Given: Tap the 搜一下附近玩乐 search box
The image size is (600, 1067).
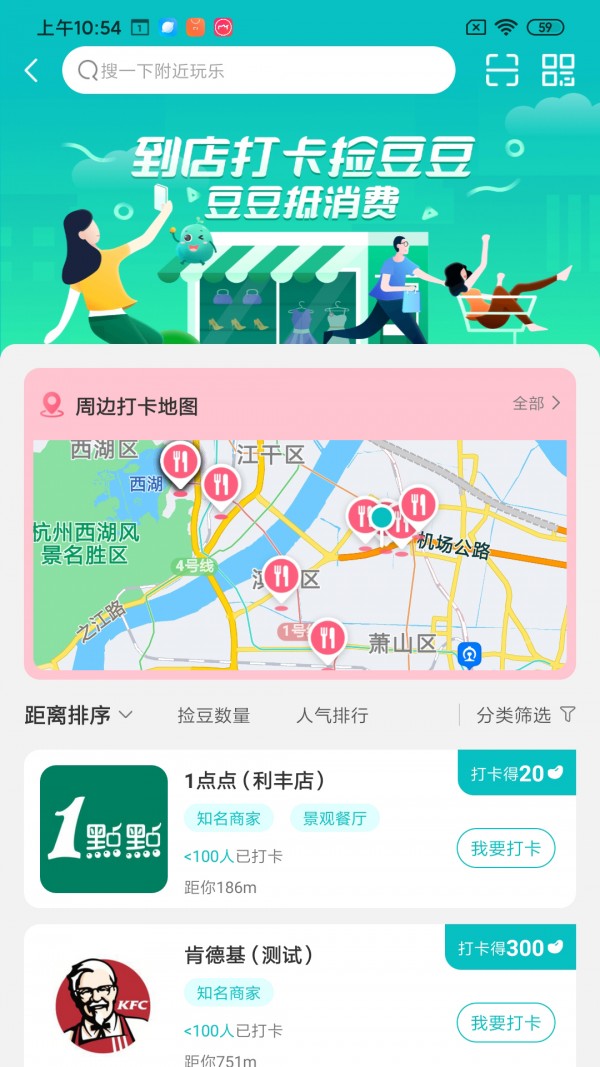Looking at the screenshot, I should click(258, 71).
